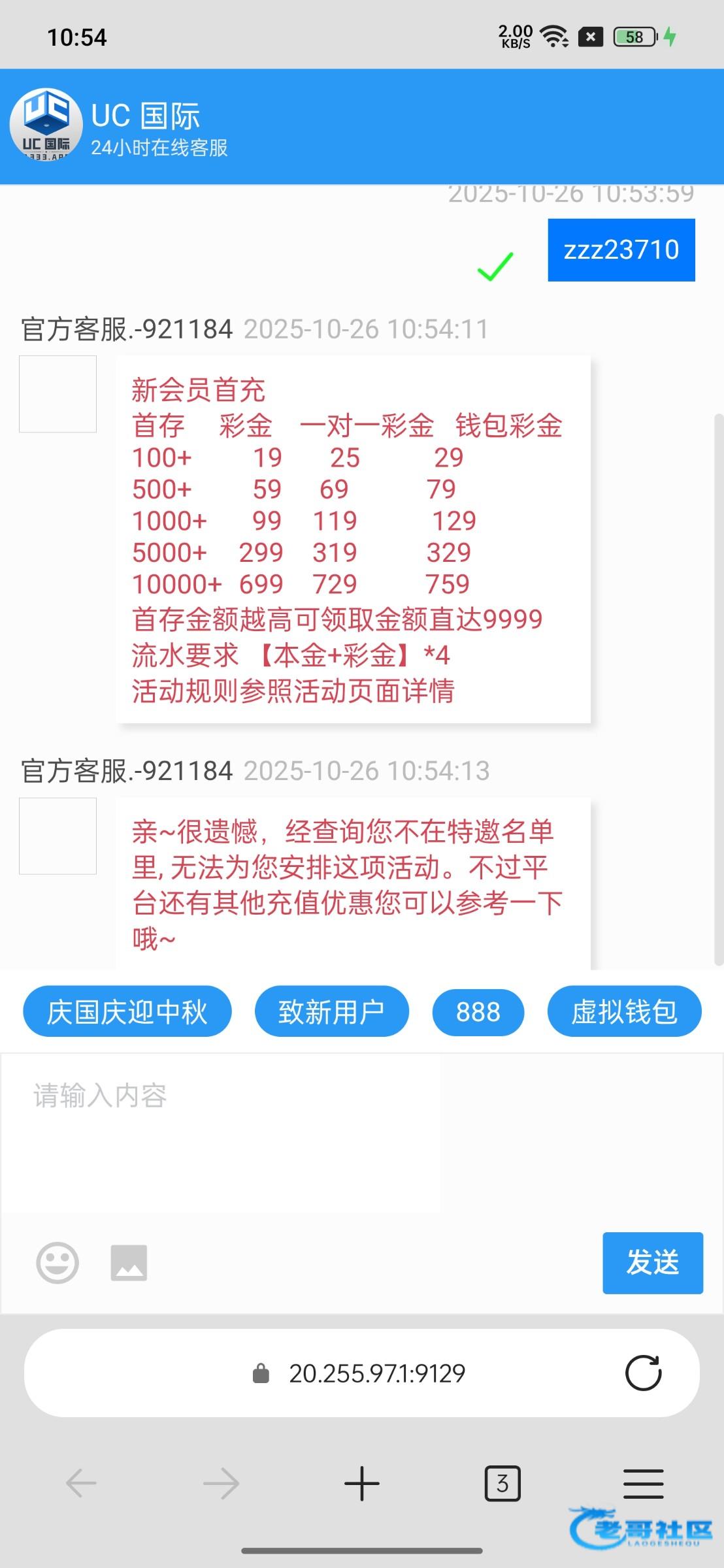
Task: Go forward in the browser
Action: coord(221,1482)
